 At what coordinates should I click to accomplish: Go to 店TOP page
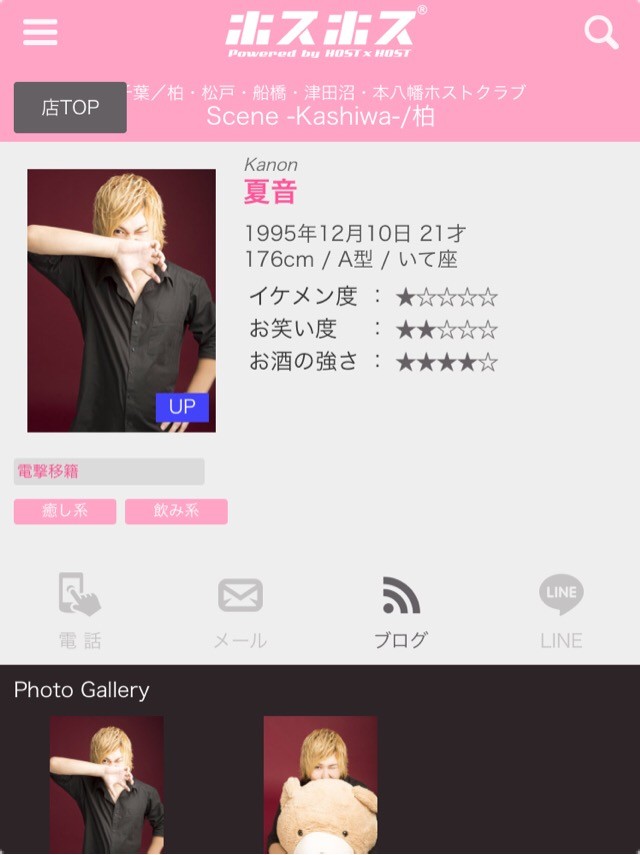(x=70, y=108)
